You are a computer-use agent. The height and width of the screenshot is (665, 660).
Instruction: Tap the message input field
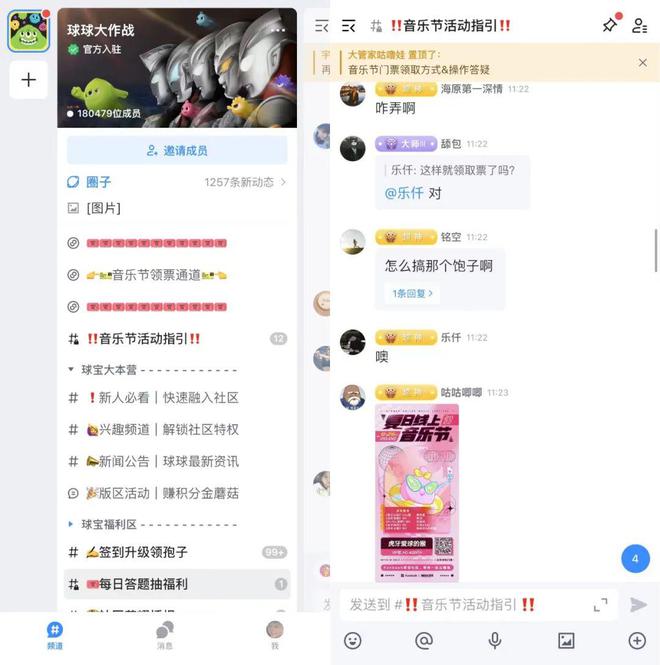465,604
